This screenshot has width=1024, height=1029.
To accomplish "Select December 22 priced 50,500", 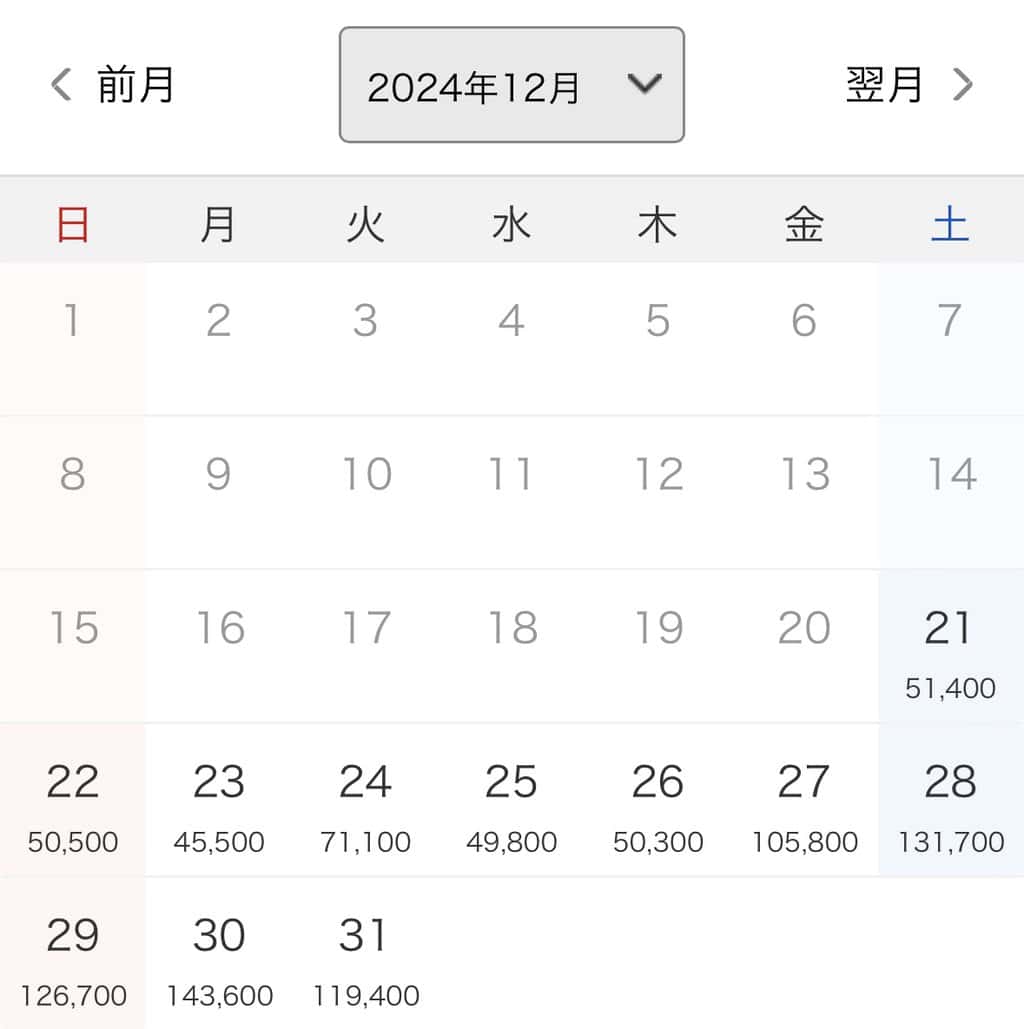I will pyautogui.click(x=73, y=802).
